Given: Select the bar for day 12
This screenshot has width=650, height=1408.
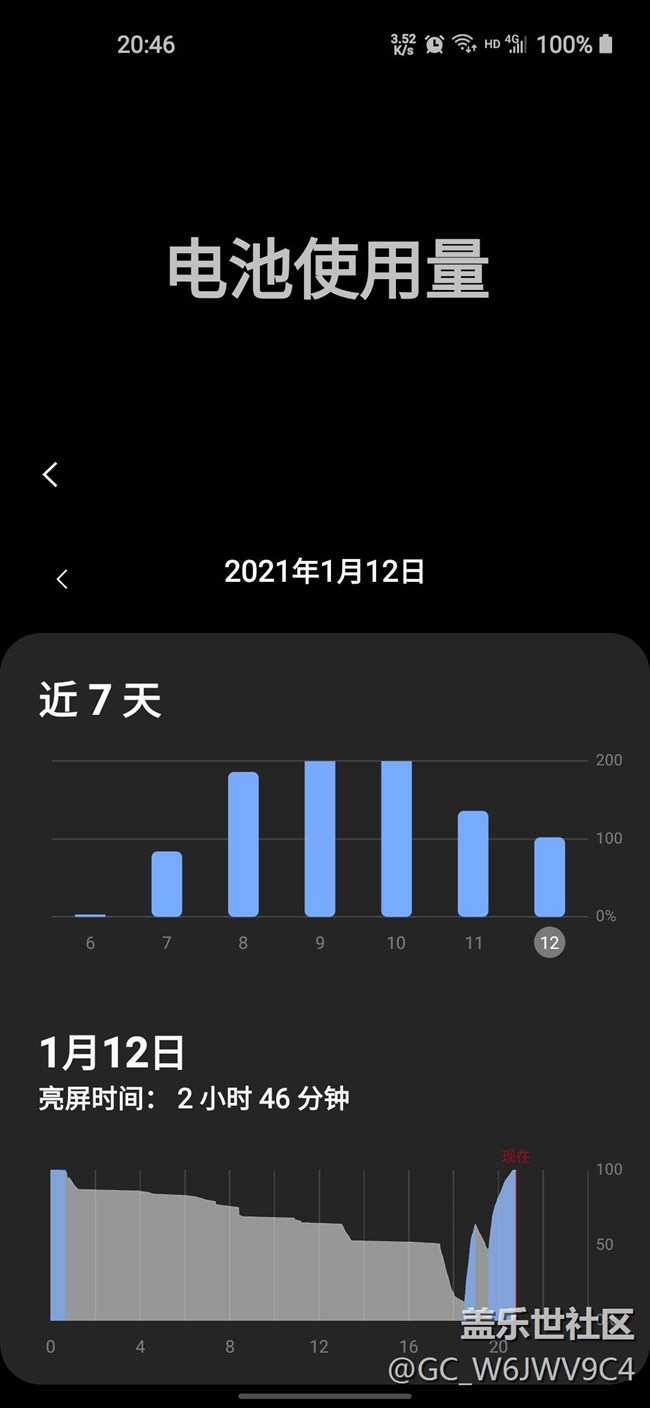Looking at the screenshot, I should coord(549,876).
